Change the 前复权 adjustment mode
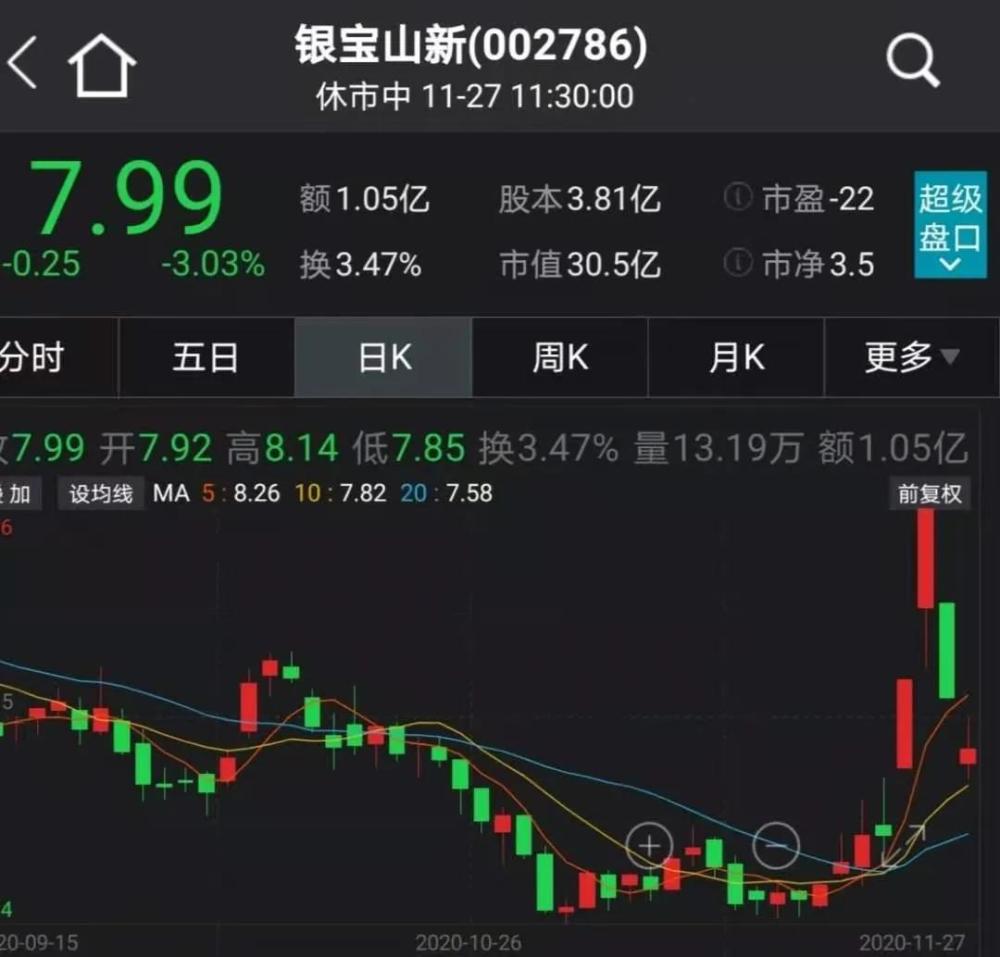 point(930,493)
